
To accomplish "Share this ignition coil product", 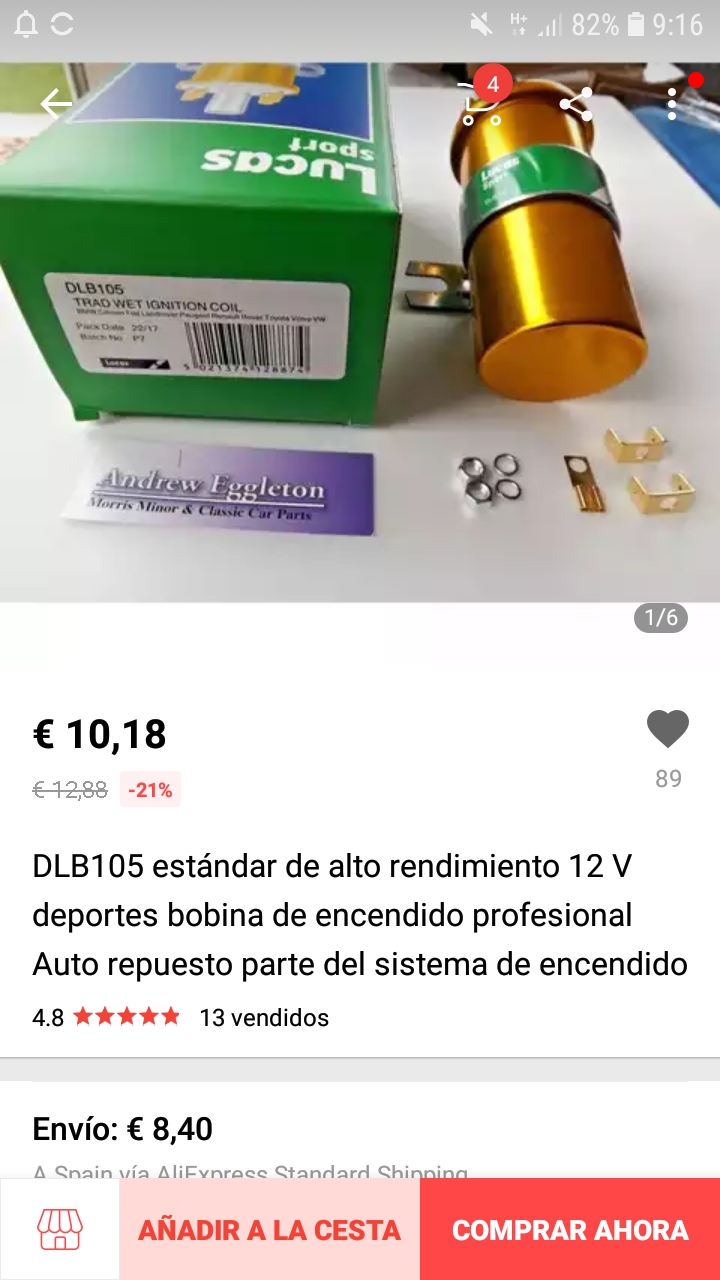I will (576, 103).
